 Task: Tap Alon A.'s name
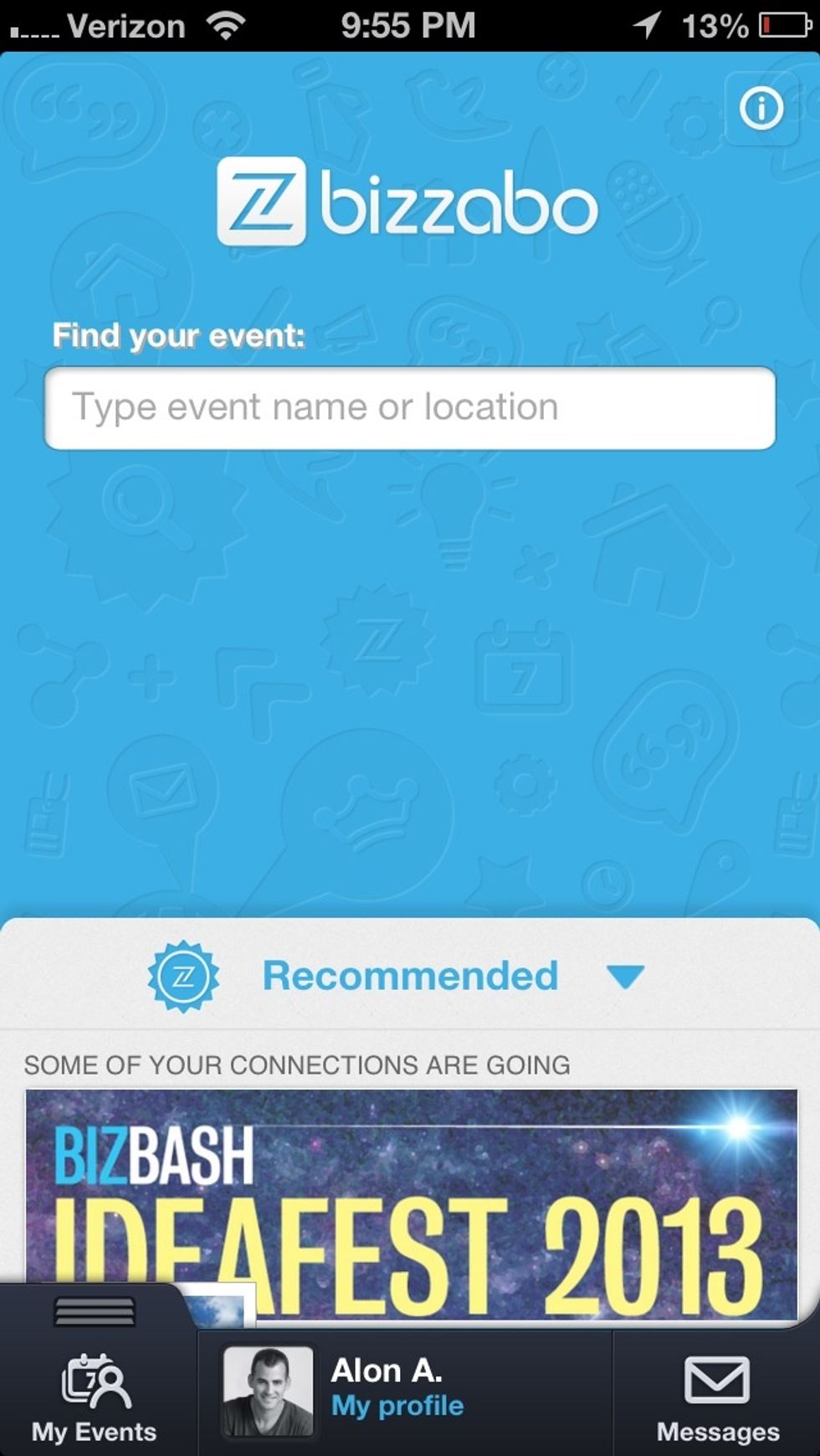point(387,1370)
